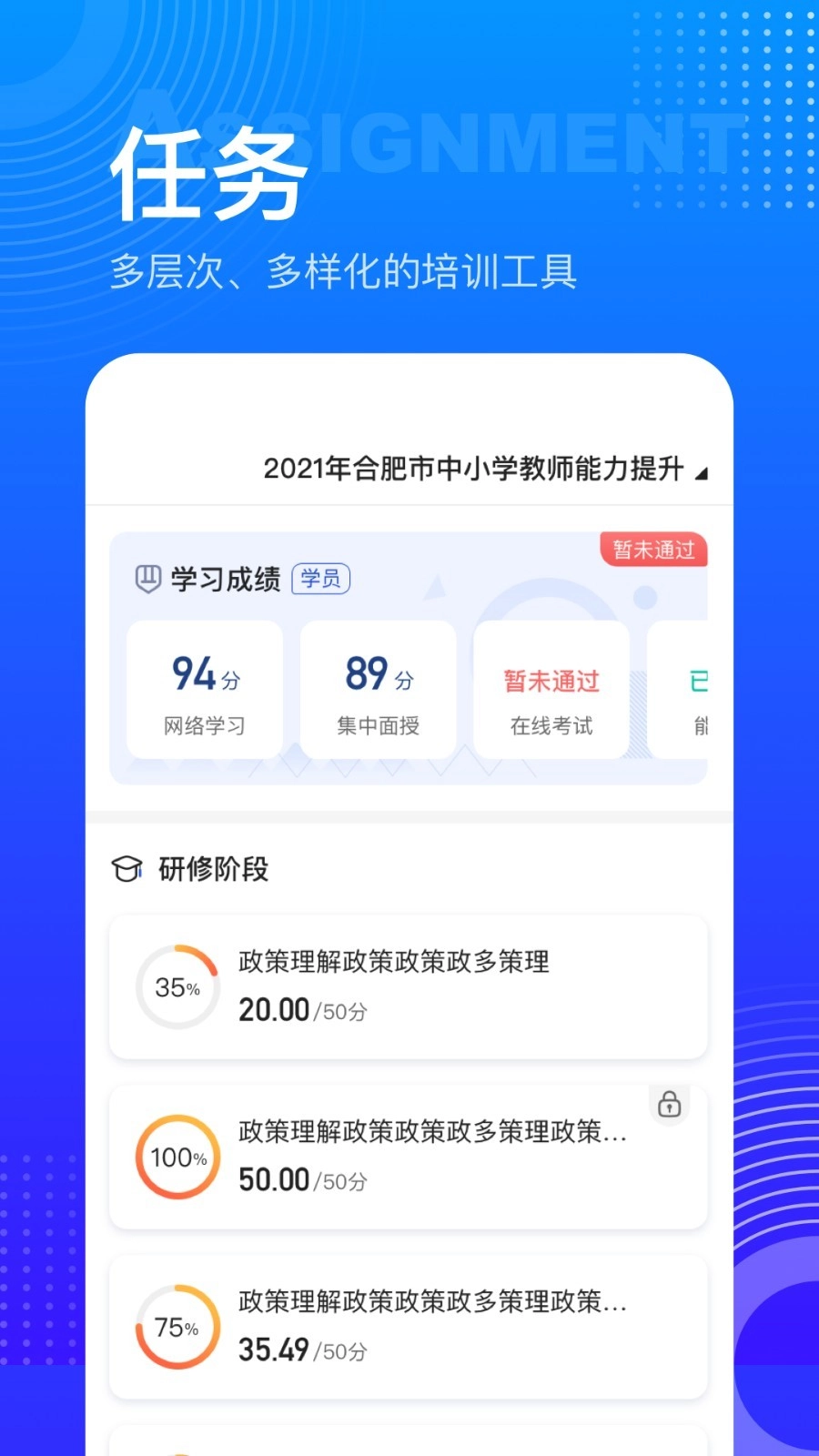The image size is (819, 1456).
Task: Click the red 暂未通过 status badge
Action: point(653,549)
